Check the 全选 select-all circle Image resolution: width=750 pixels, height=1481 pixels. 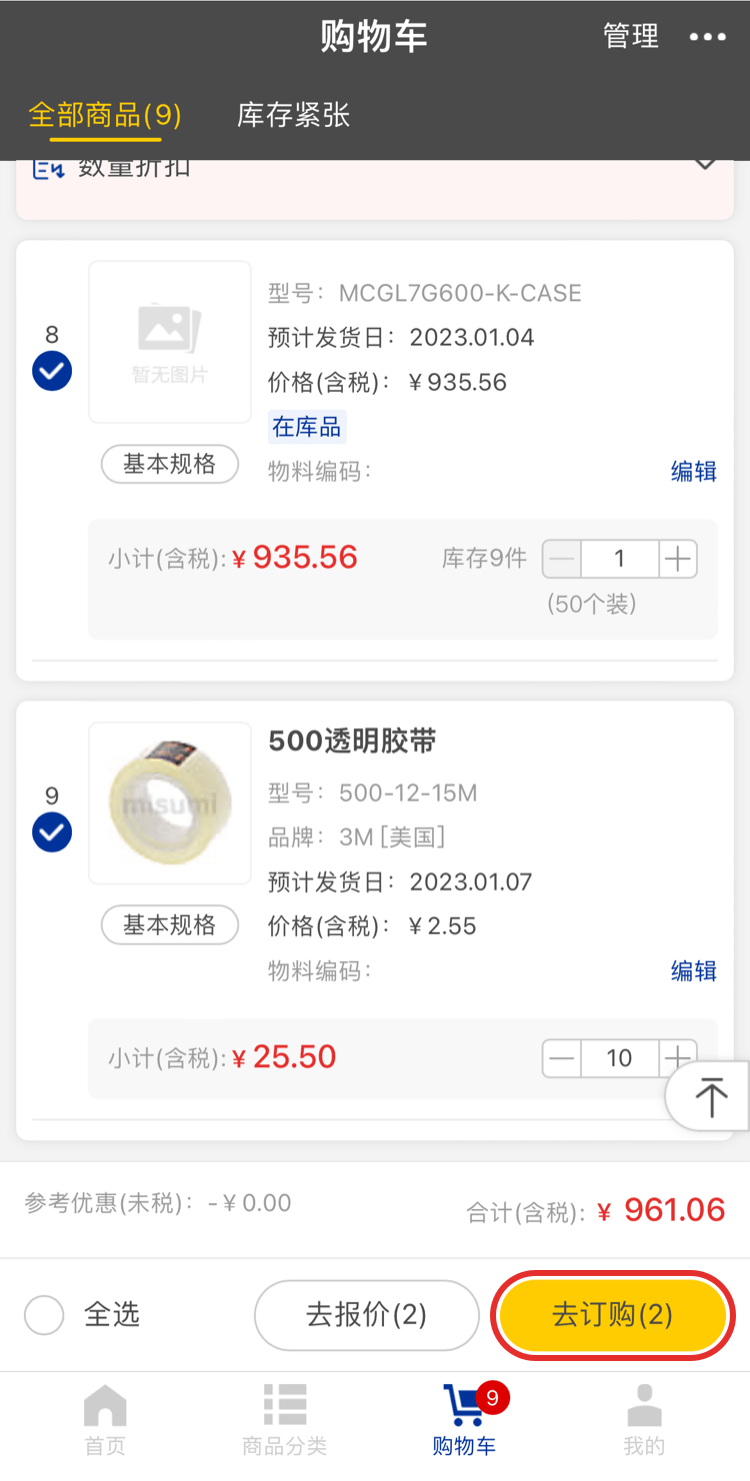pos(44,1315)
